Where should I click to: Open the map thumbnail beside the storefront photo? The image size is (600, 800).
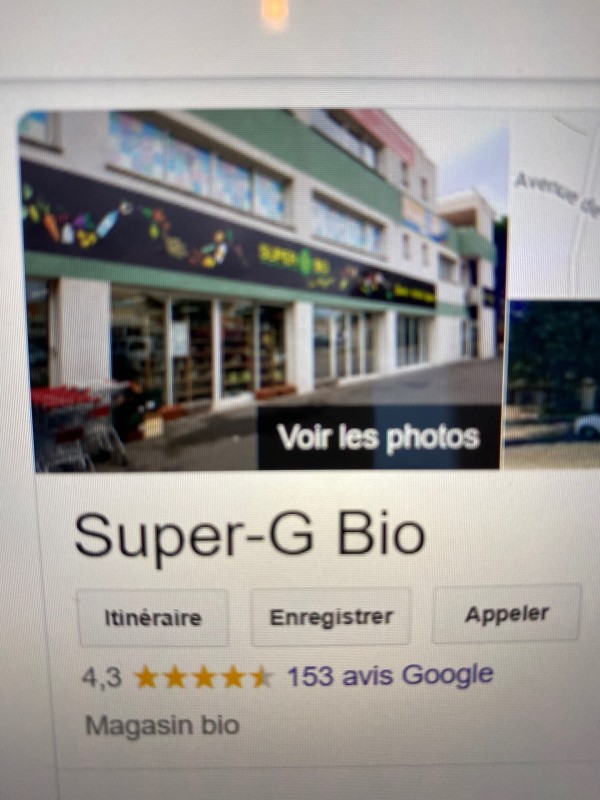(554, 202)
